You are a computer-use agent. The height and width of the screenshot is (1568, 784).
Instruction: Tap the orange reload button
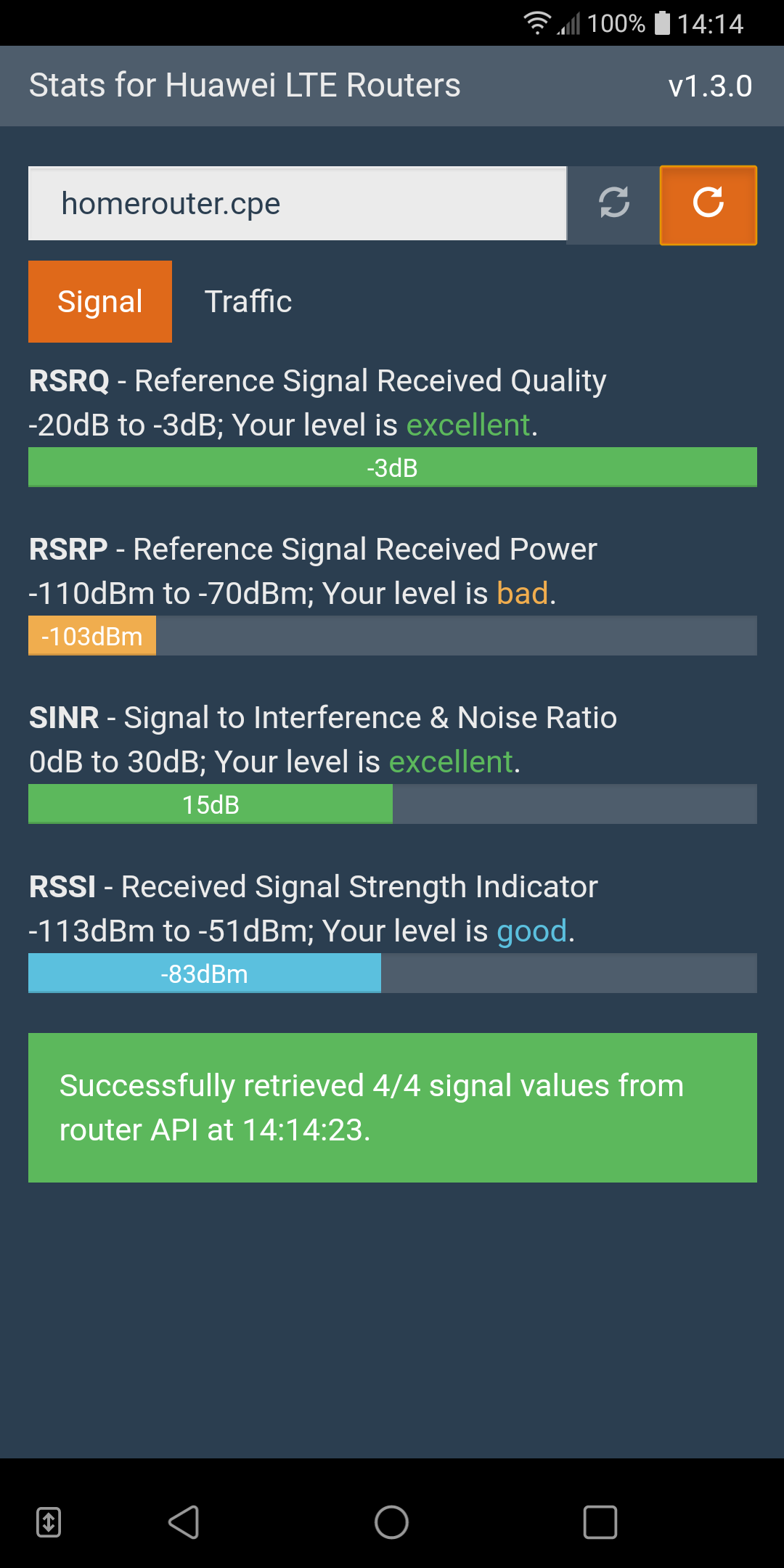708,205
